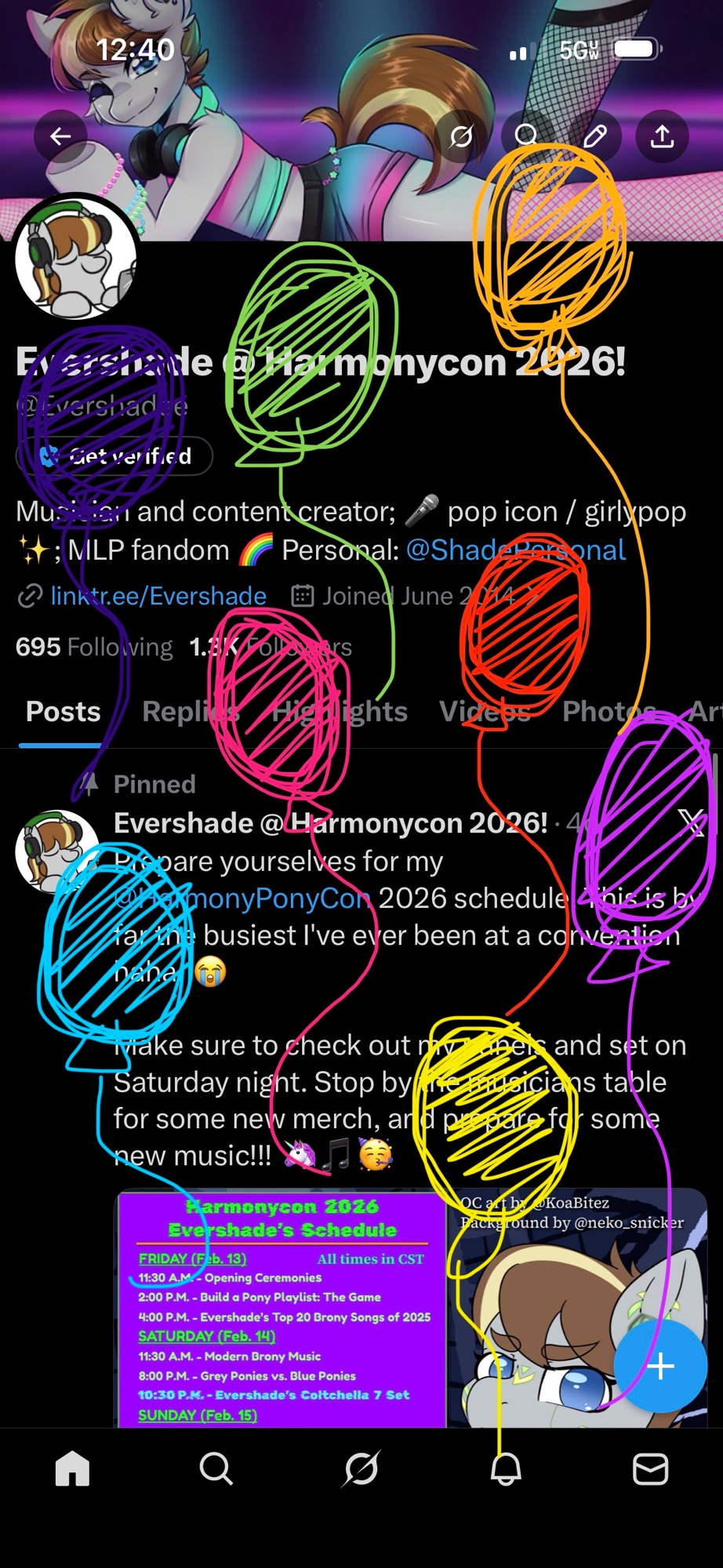723x1568 pixels.
Task: View the 695 Following list
Action: click(x=94, y=647)
